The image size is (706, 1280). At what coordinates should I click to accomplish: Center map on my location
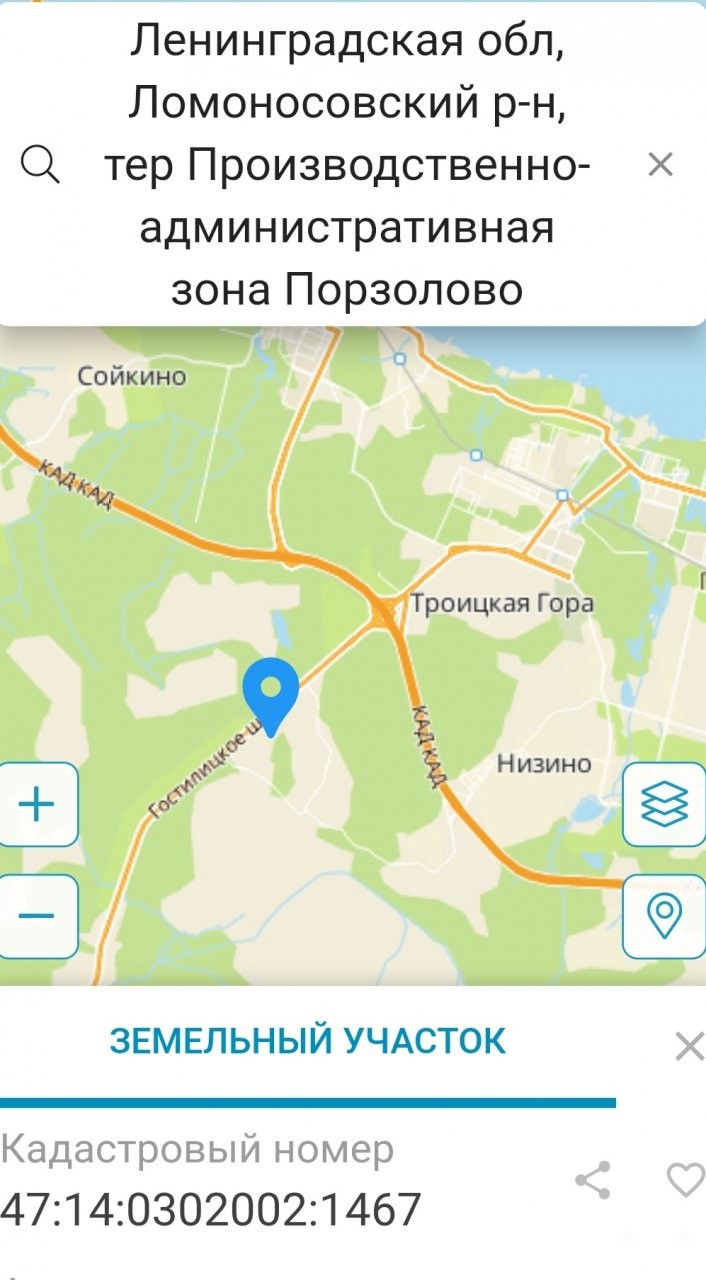coord(665,916)
